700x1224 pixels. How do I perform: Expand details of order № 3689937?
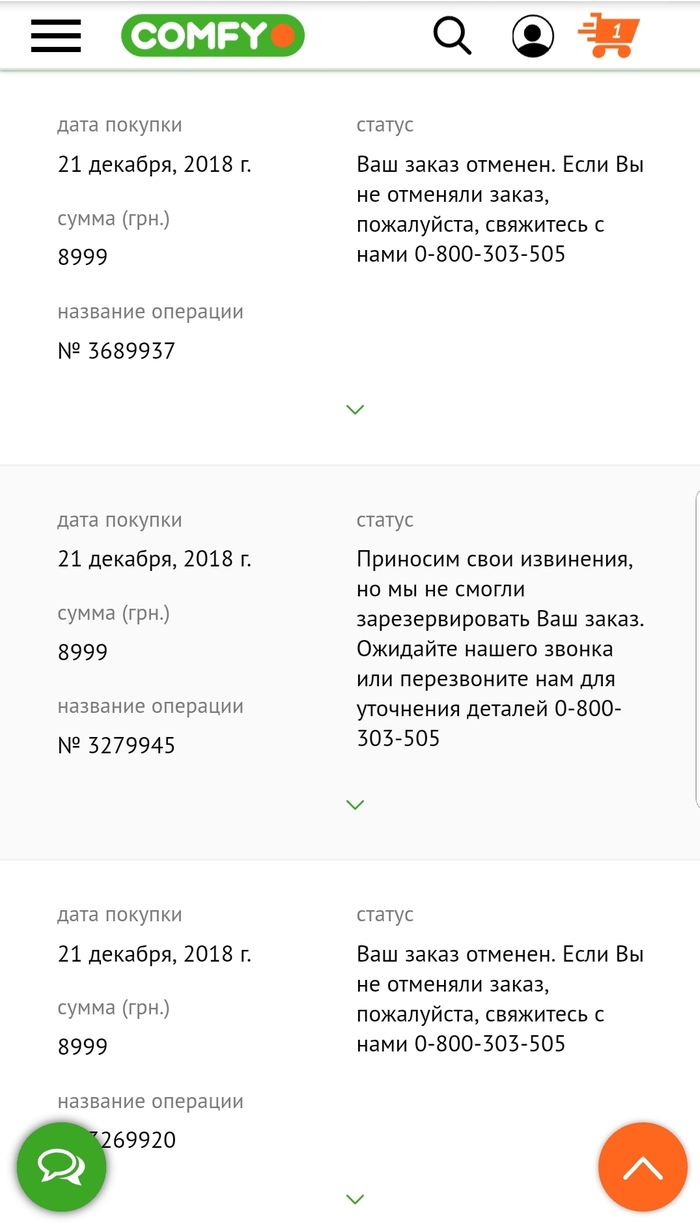pyautogui.click(x=355, y=409)
